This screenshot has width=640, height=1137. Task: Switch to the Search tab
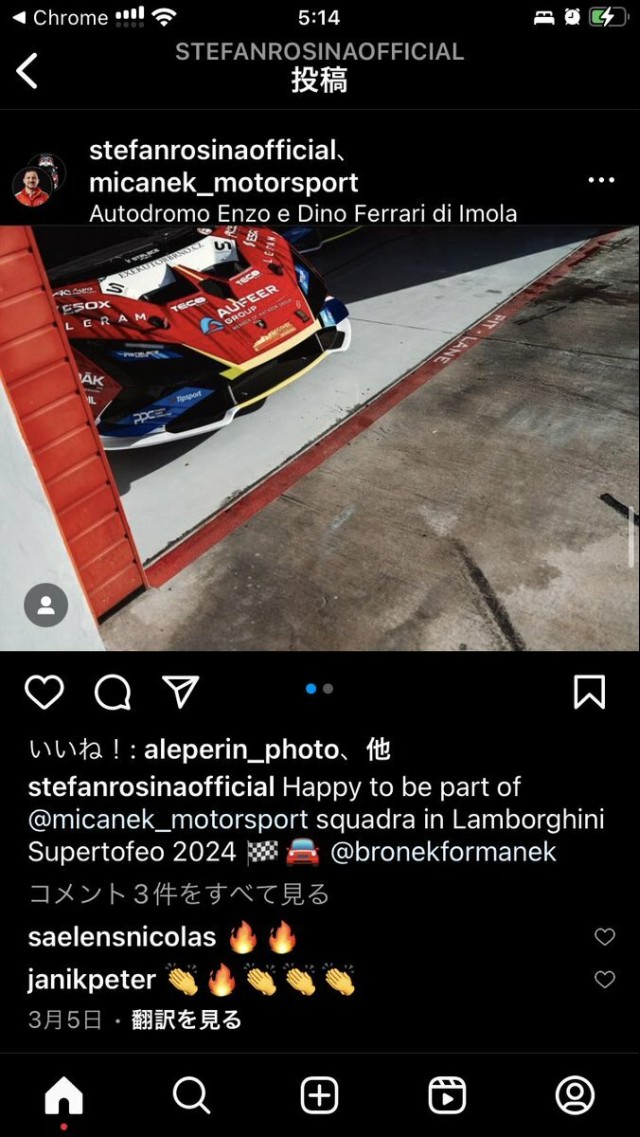[x=191, y=1096]
